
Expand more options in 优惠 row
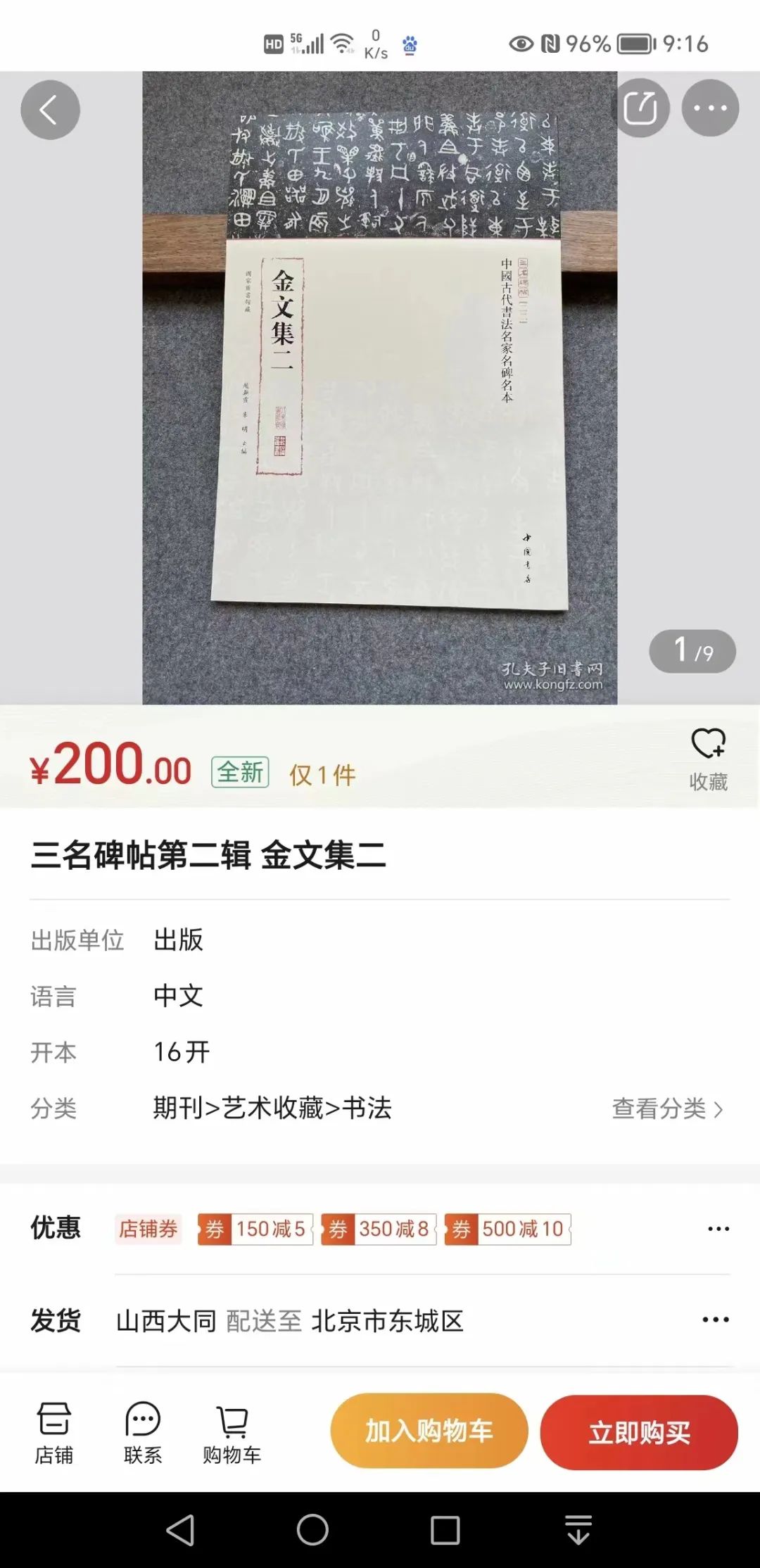[x=718, y=1229]
